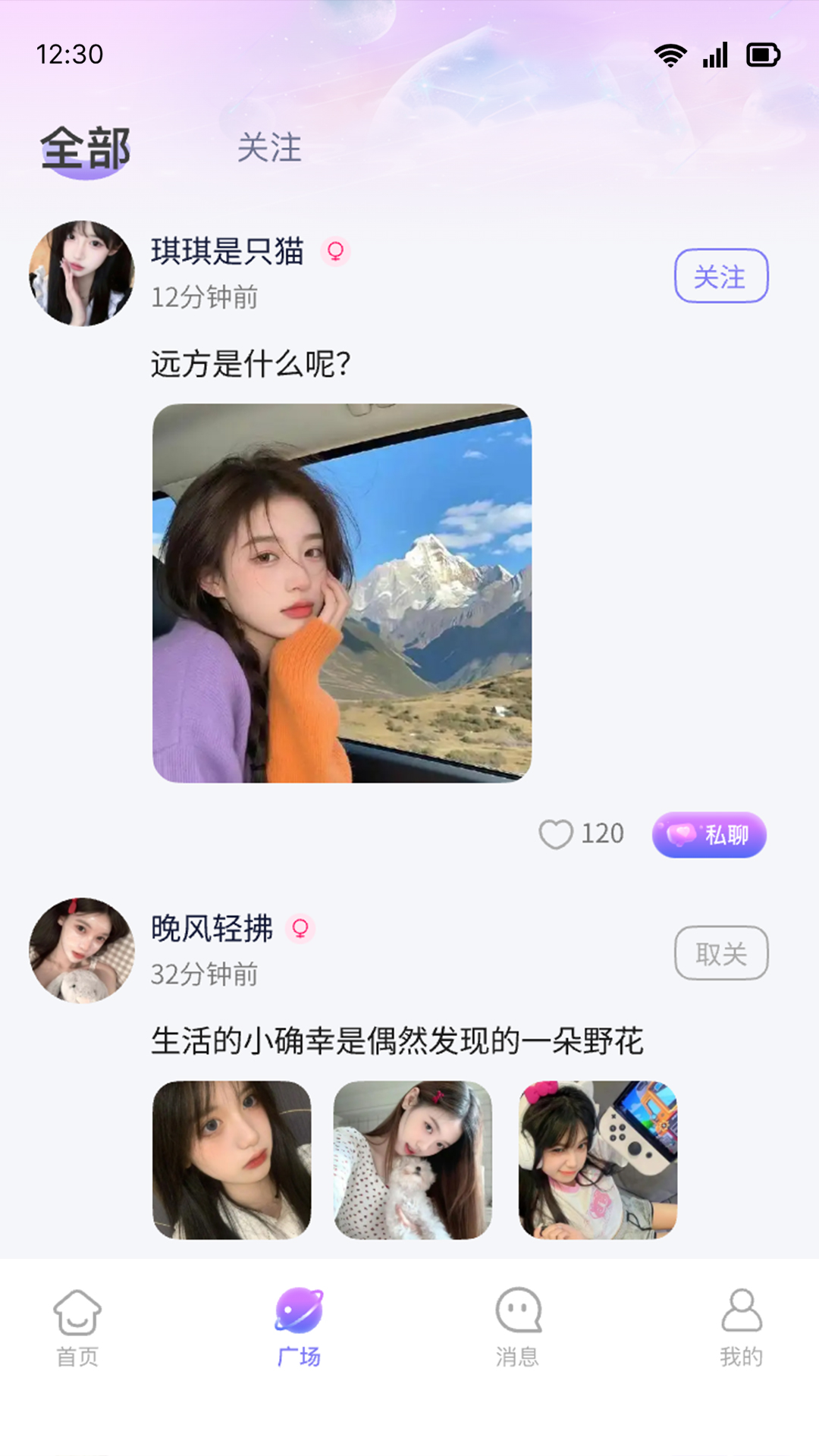
Task: Open the puppy photo in 晚风轻拂's post
Action: 413,1160
